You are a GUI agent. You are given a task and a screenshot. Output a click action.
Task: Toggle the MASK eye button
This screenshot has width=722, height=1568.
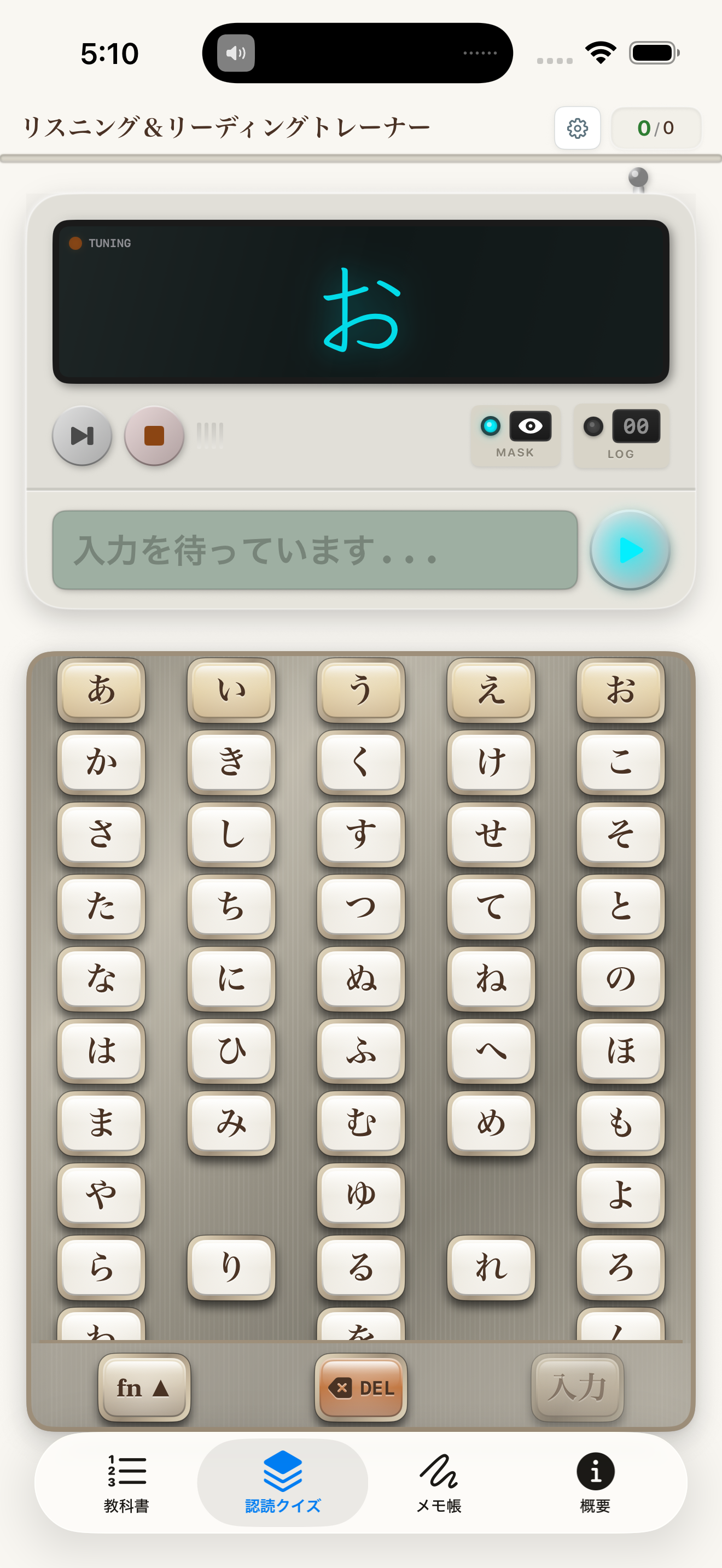(529, 426)
